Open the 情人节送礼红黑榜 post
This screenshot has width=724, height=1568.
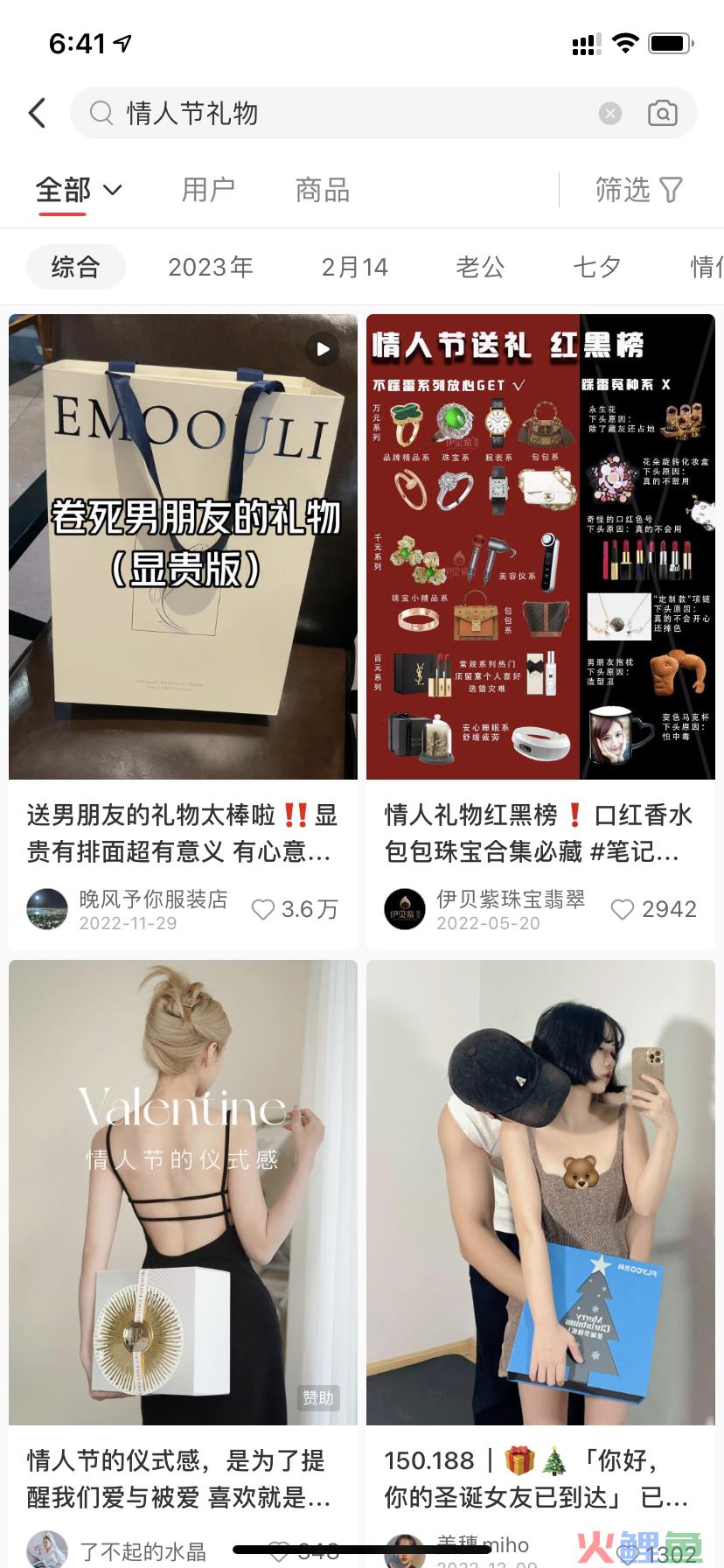[540, 547]
